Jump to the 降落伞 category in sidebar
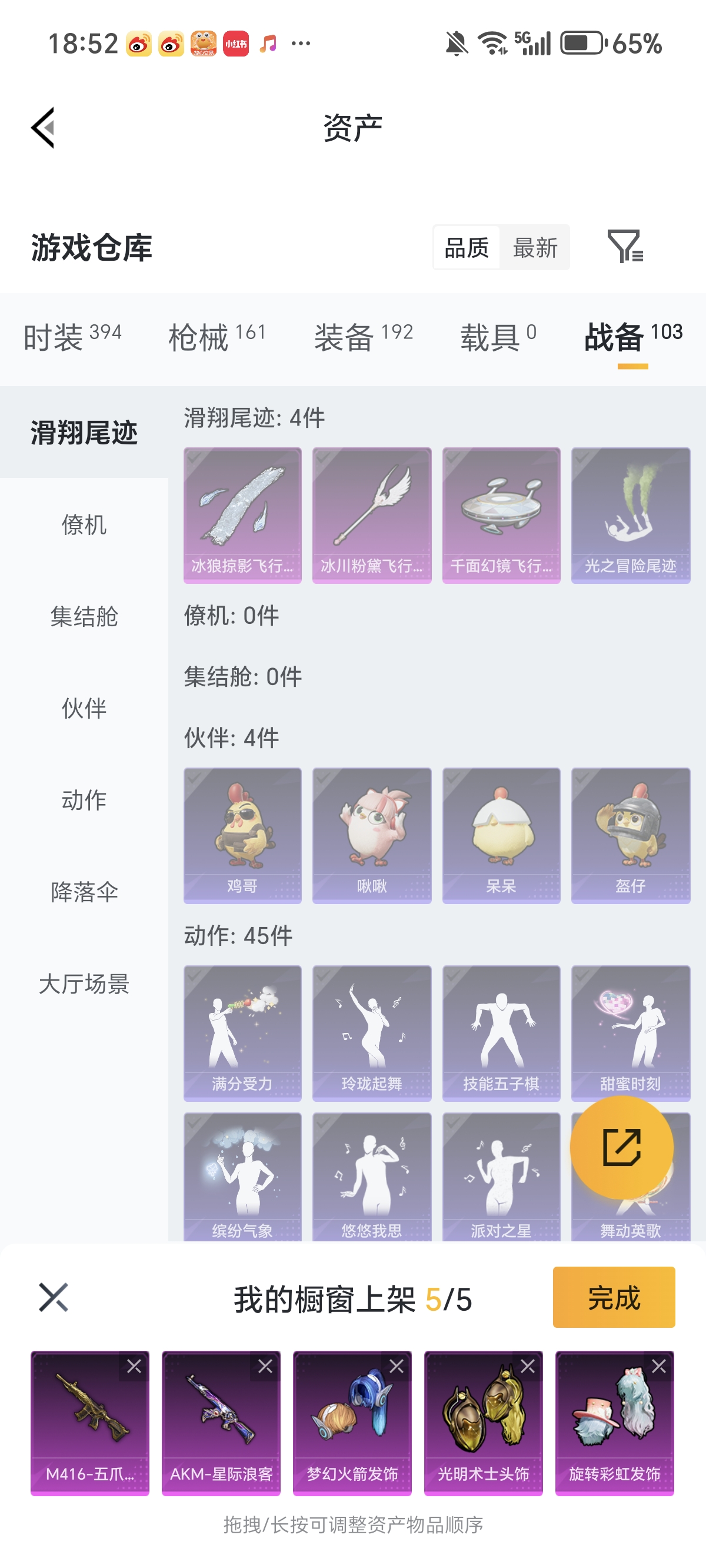The height and width of the screenshot is (1568, 706). pyautogui.click(x=84, y=892)
